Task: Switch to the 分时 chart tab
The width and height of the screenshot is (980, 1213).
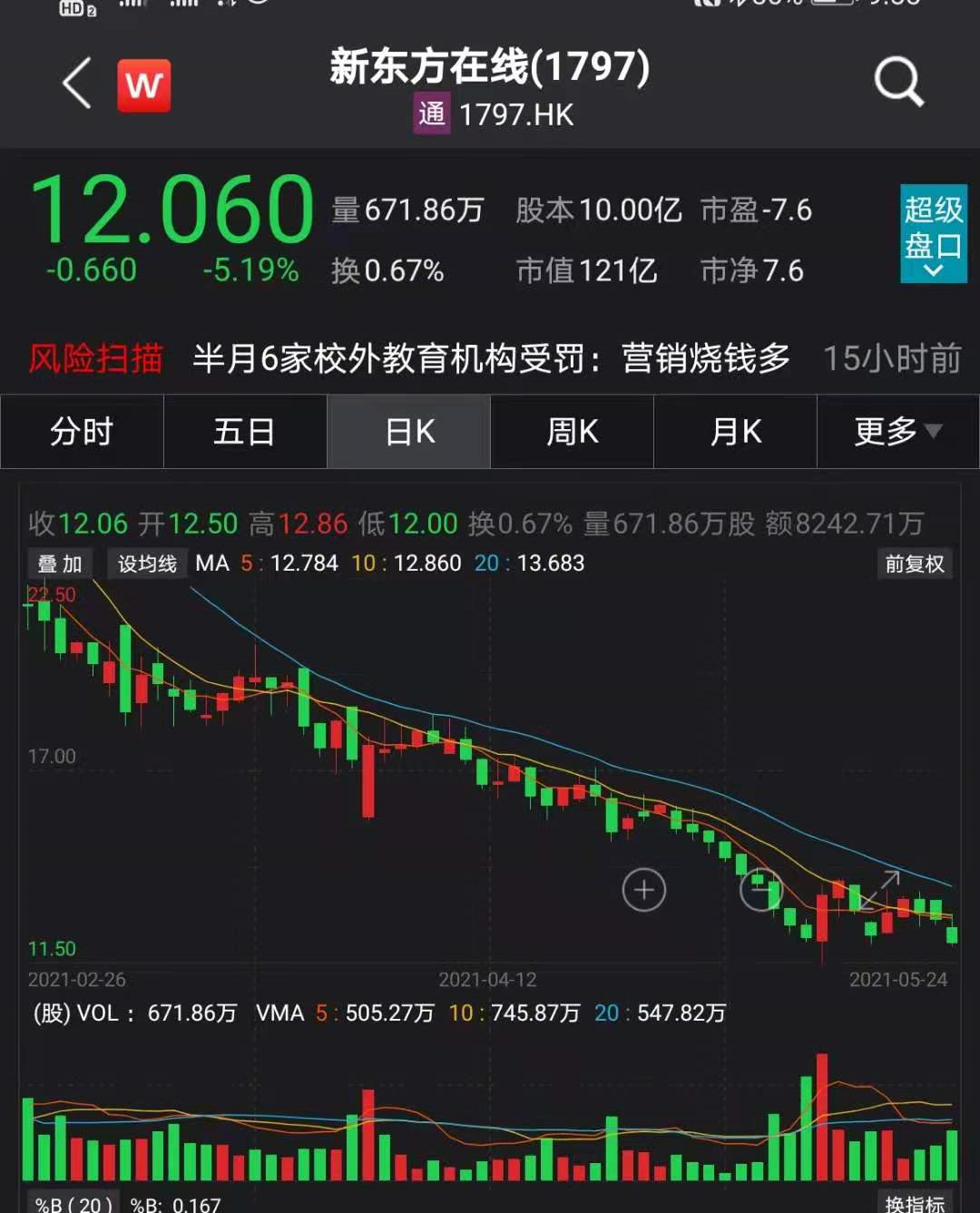Action: click(x=82, y=432)
